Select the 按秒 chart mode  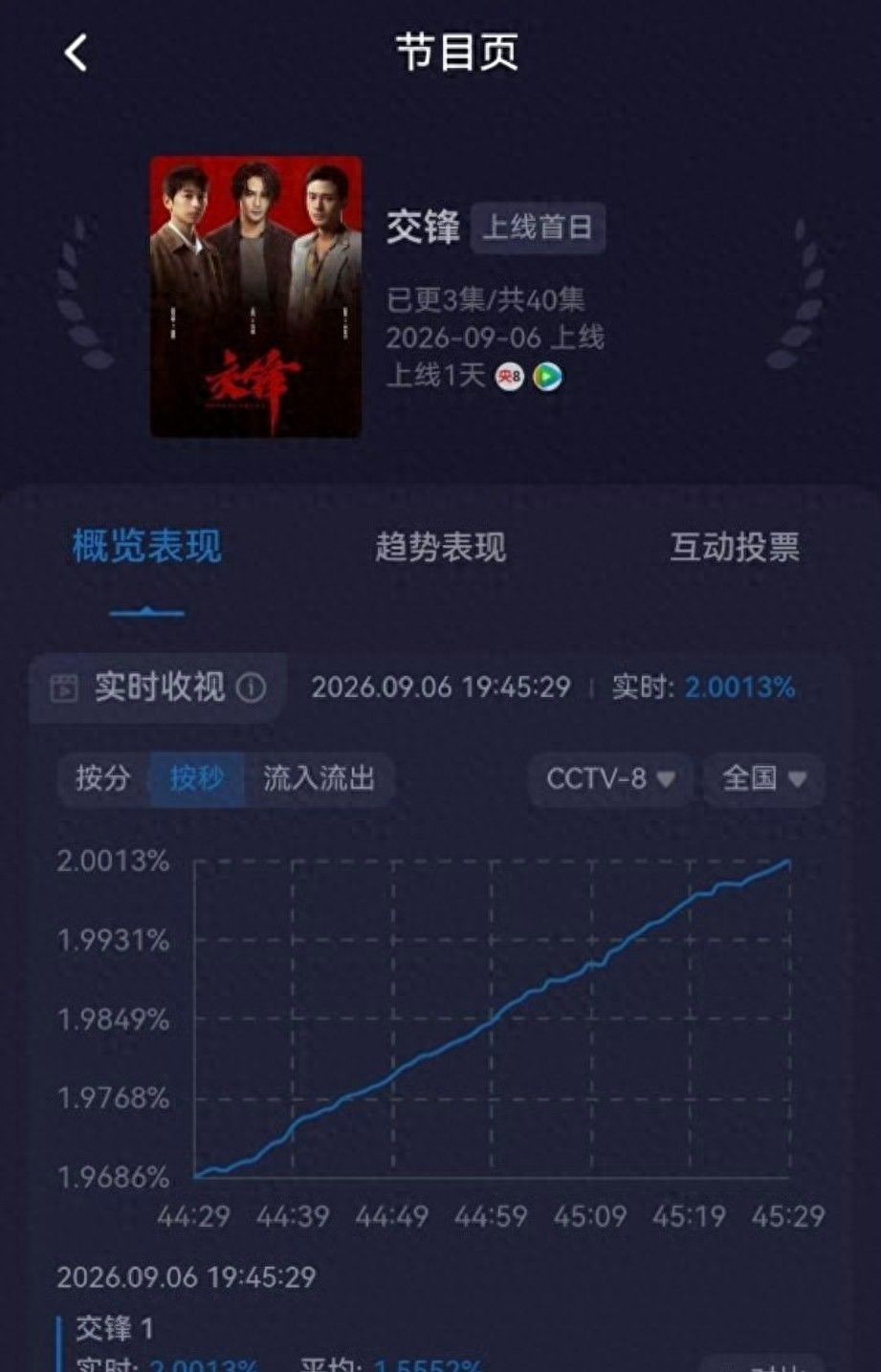coord(196,778)
